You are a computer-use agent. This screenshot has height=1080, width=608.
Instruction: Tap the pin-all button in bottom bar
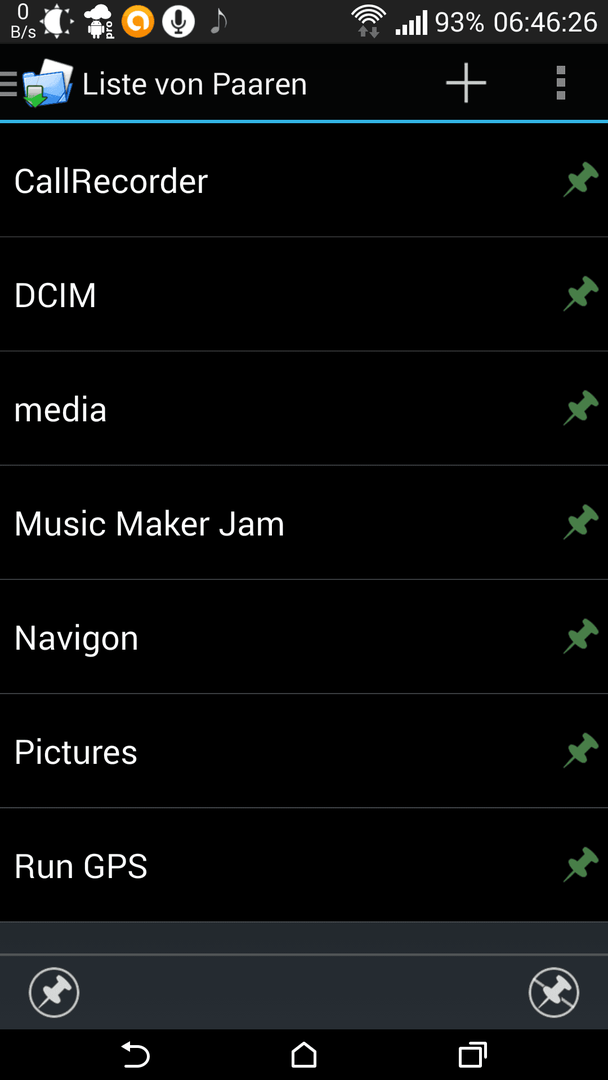tap(54, 993)
